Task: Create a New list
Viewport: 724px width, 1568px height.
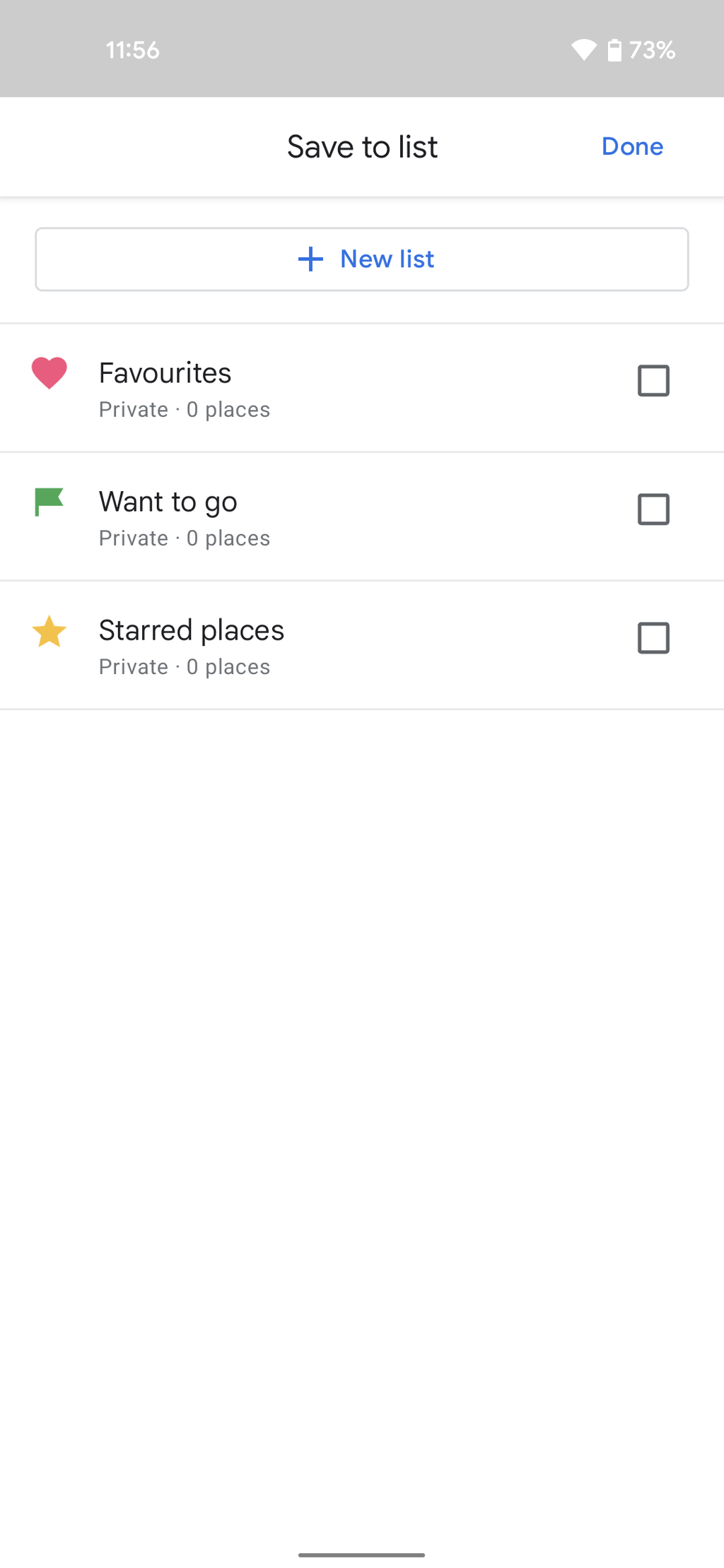Action: [x=362, y=259]
